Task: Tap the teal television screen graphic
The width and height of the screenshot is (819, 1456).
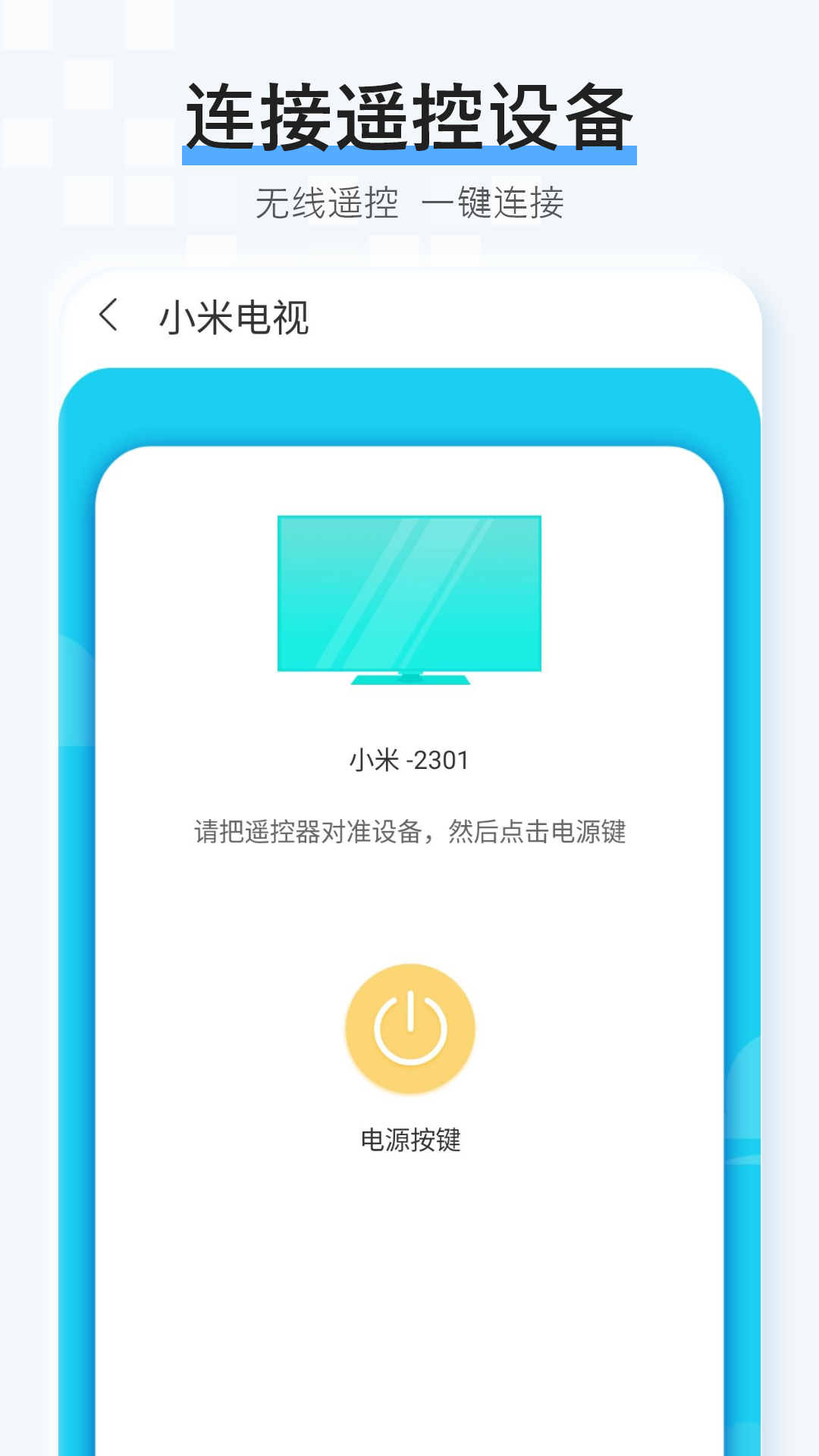Action: 409,591
